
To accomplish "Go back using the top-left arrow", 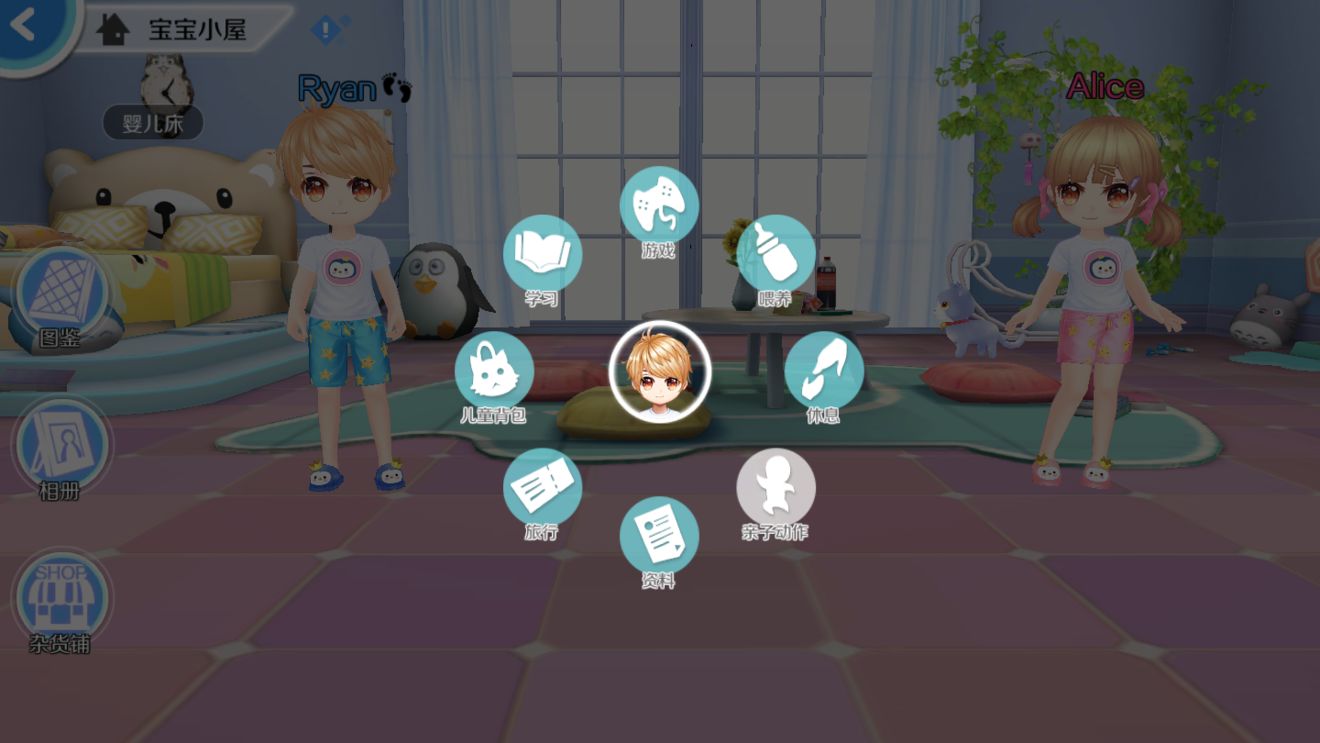I will point(25,26).
